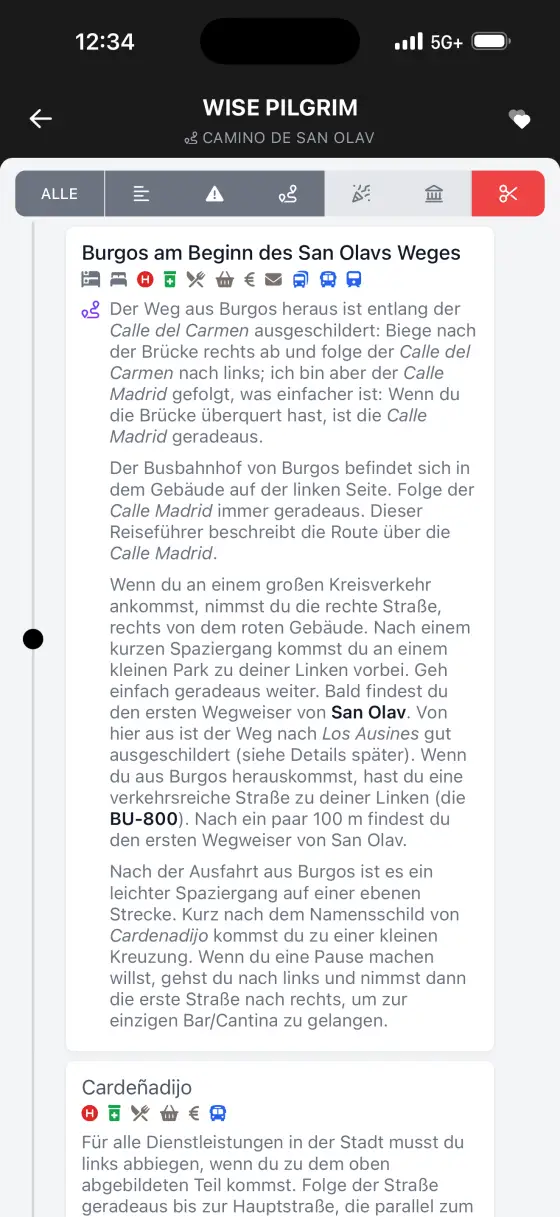
Task: Filter by festivals party icon
Action: pos(361,194)
